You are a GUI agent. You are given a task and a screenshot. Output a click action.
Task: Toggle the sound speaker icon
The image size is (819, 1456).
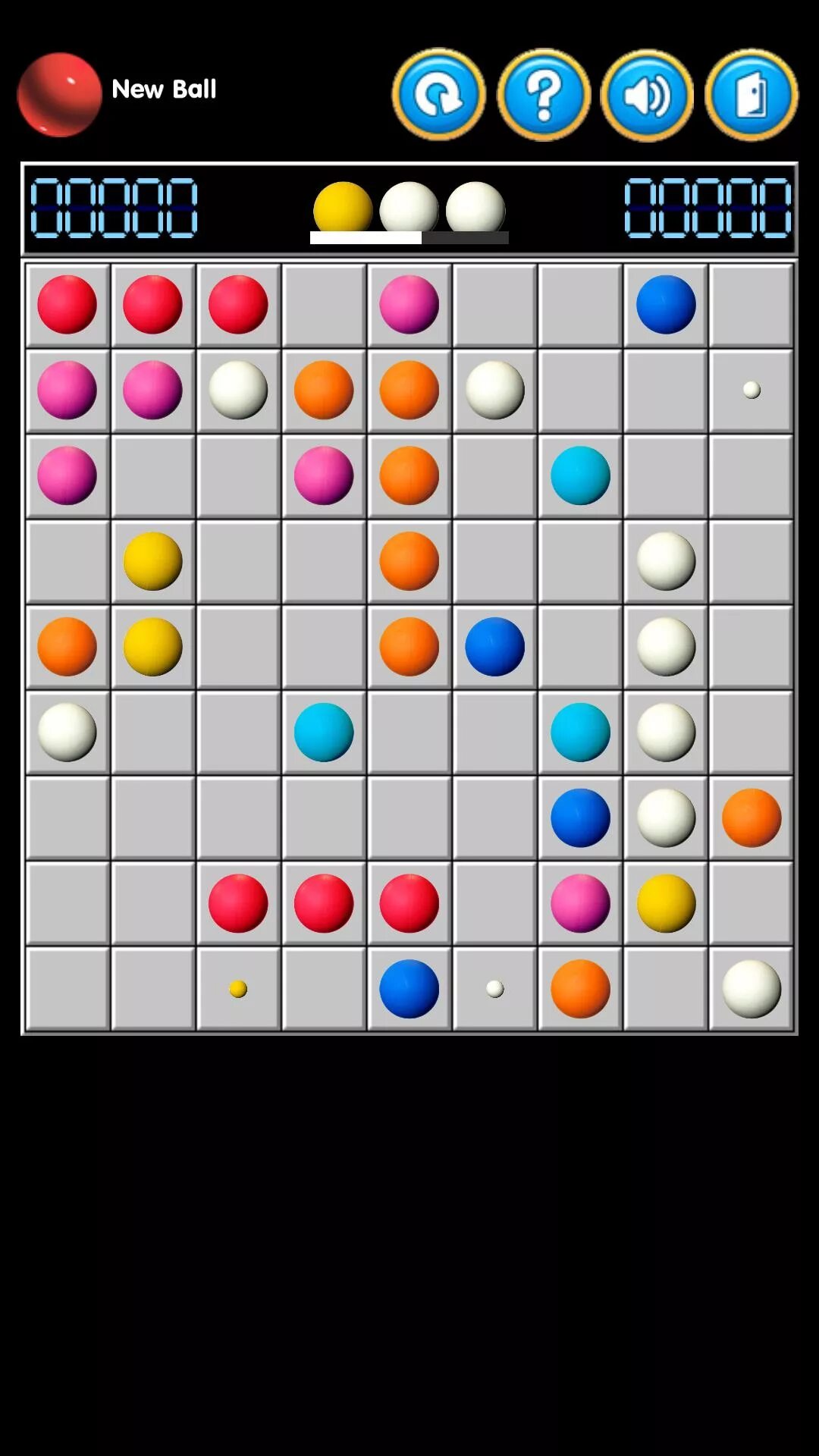[x=647, y=95]
